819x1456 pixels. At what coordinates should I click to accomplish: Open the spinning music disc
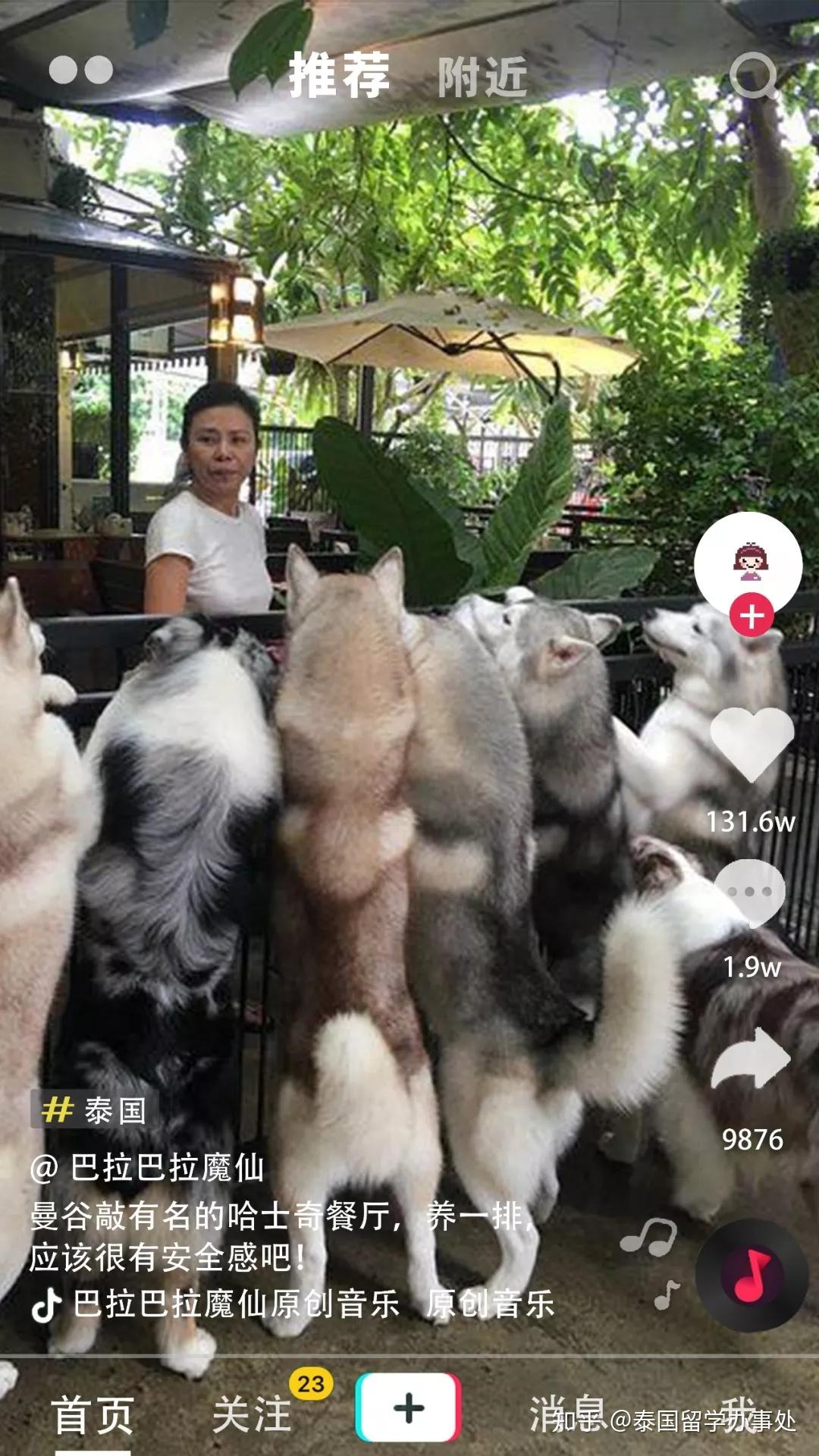[x=751, y=1275]
